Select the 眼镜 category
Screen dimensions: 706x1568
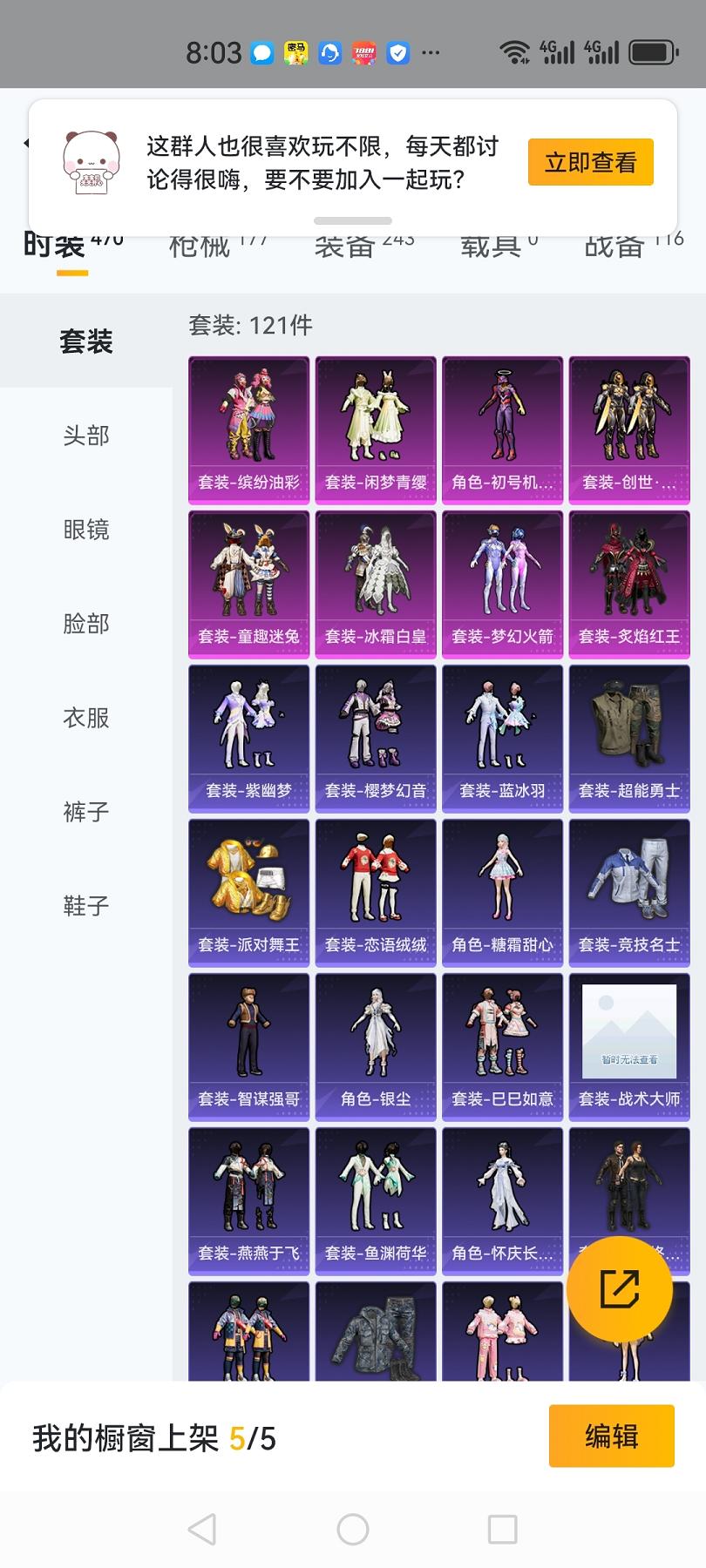click(x=86, y=530)
